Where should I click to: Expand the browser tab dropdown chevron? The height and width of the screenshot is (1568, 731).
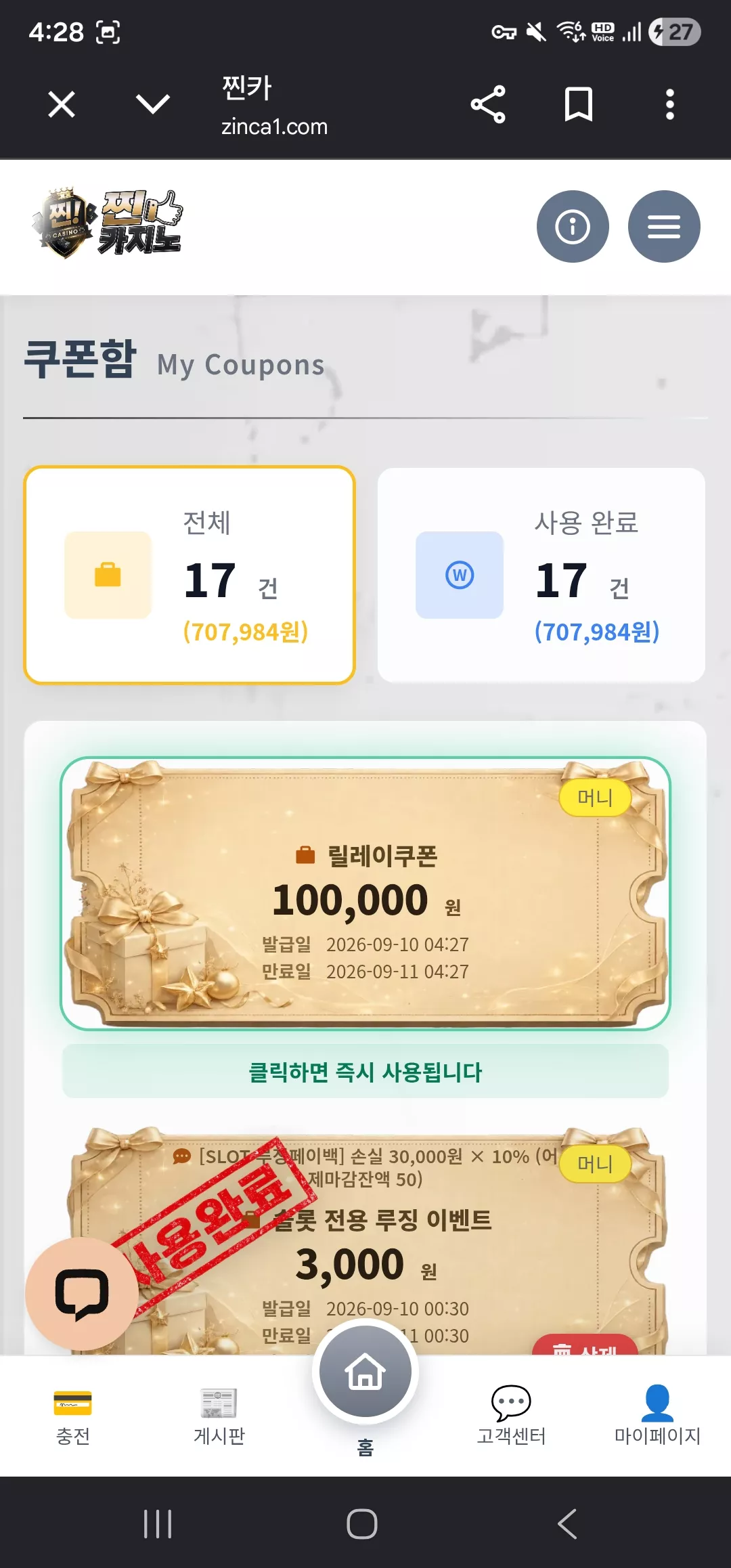153,104
